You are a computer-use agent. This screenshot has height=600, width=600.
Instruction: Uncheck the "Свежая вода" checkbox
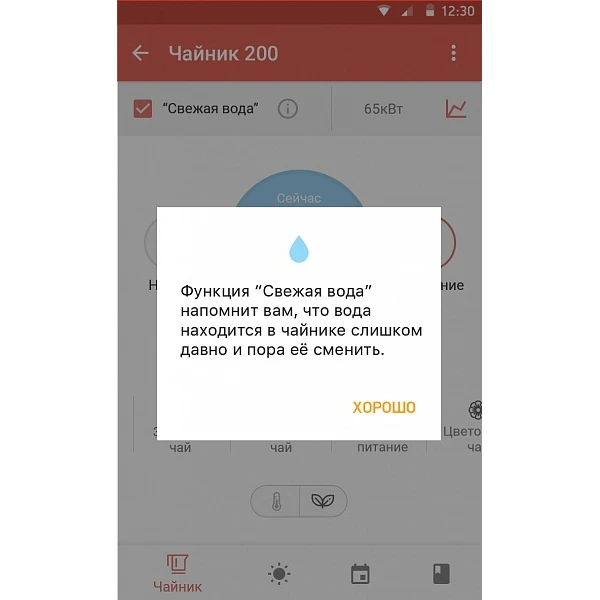[x=143, y=108]
